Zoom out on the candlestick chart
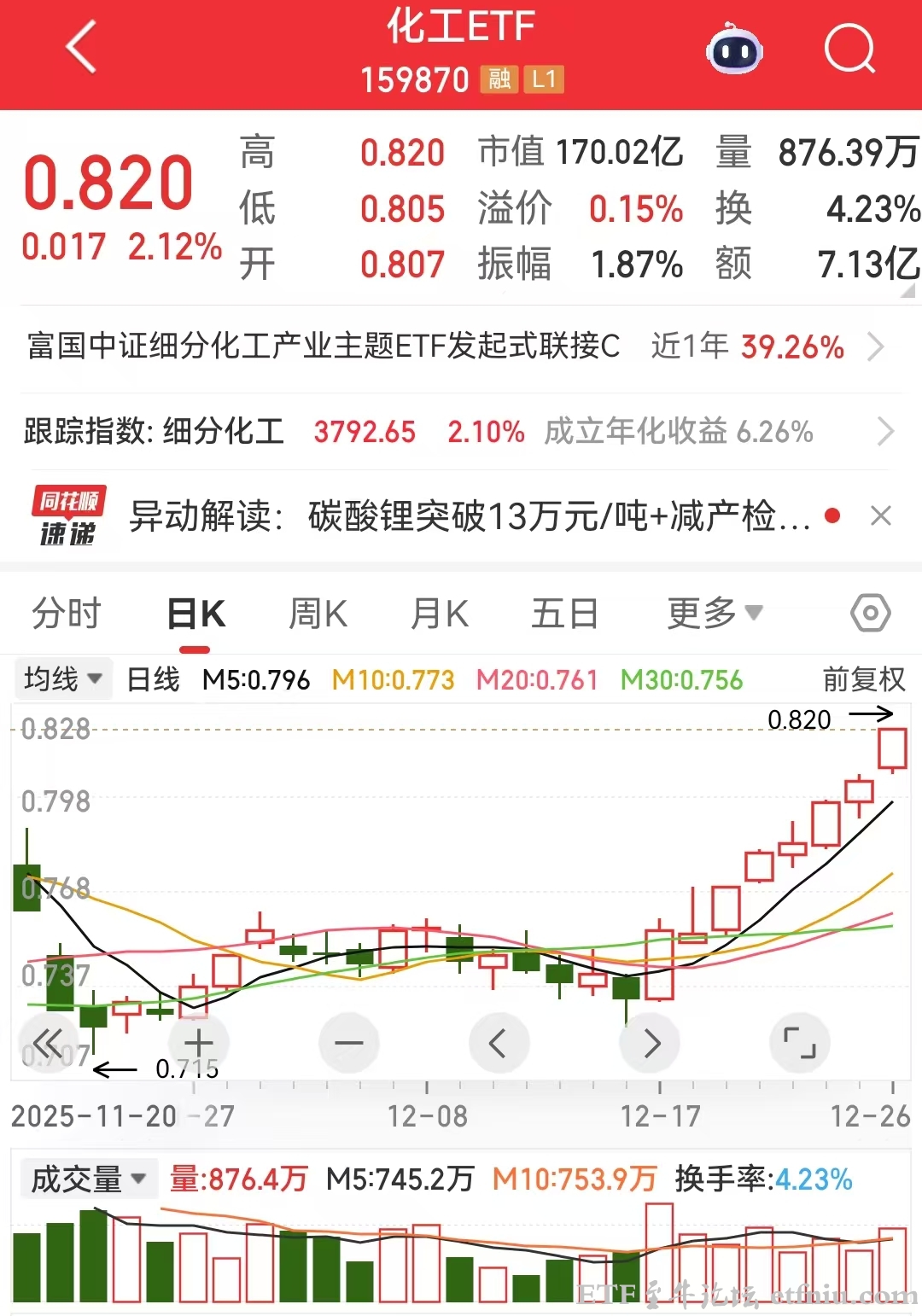 tap(347, 1042)
